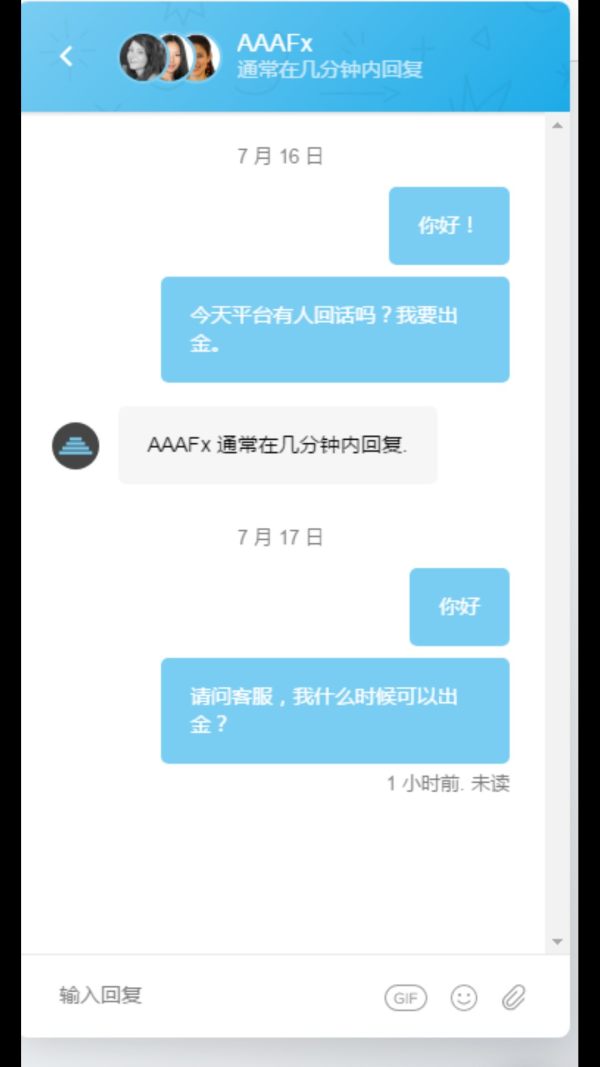600x1067 pixels.
Task: Attach a file with the paperclip
Action: tap(514, 997)
